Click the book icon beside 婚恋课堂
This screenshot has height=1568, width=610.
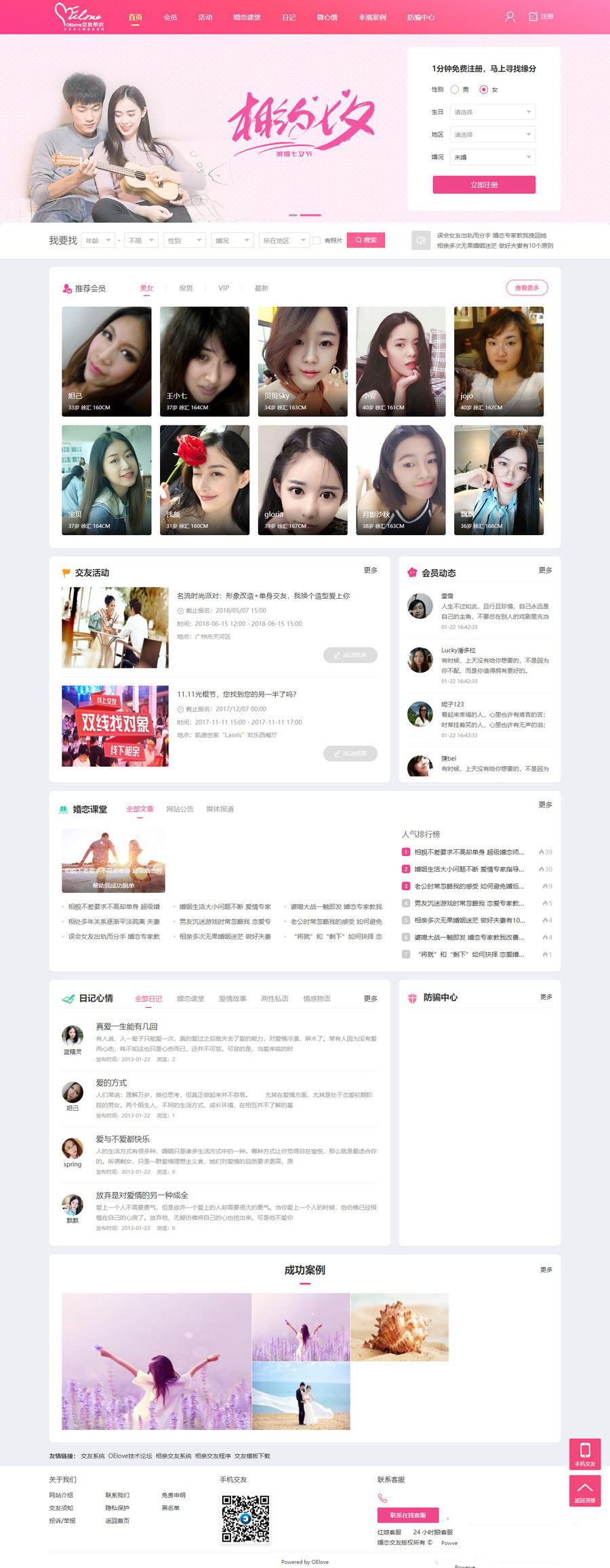63,809
